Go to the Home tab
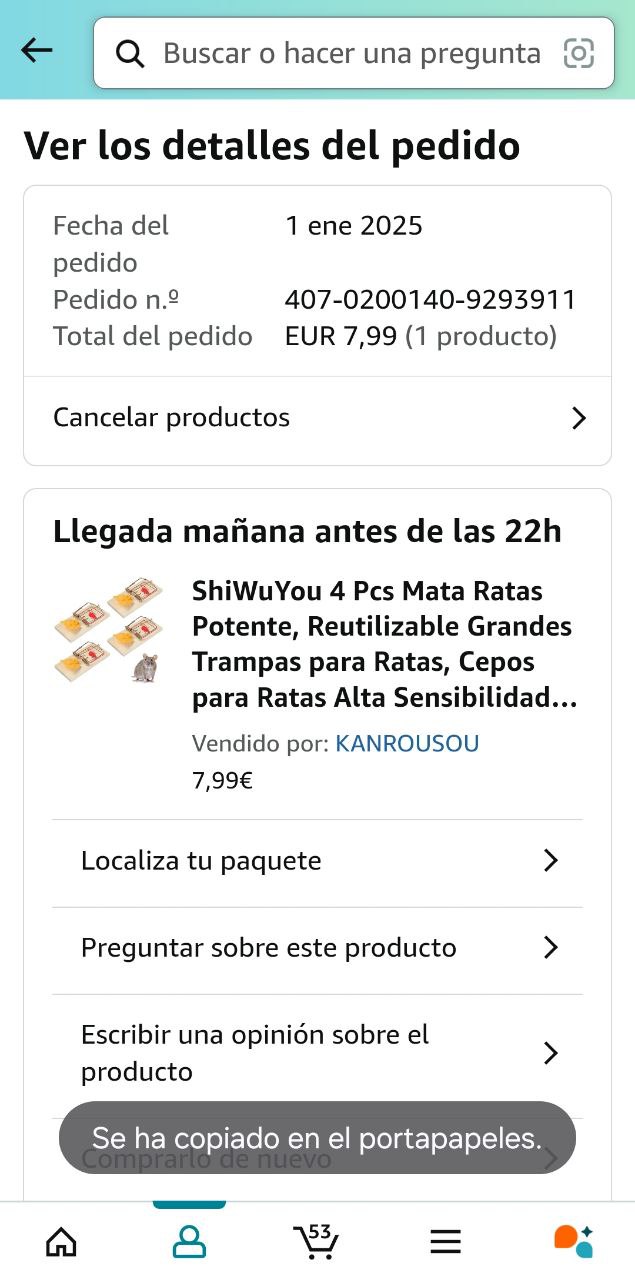The height and width of the screenshot is (1280, 635). (x=61, y=1241)
